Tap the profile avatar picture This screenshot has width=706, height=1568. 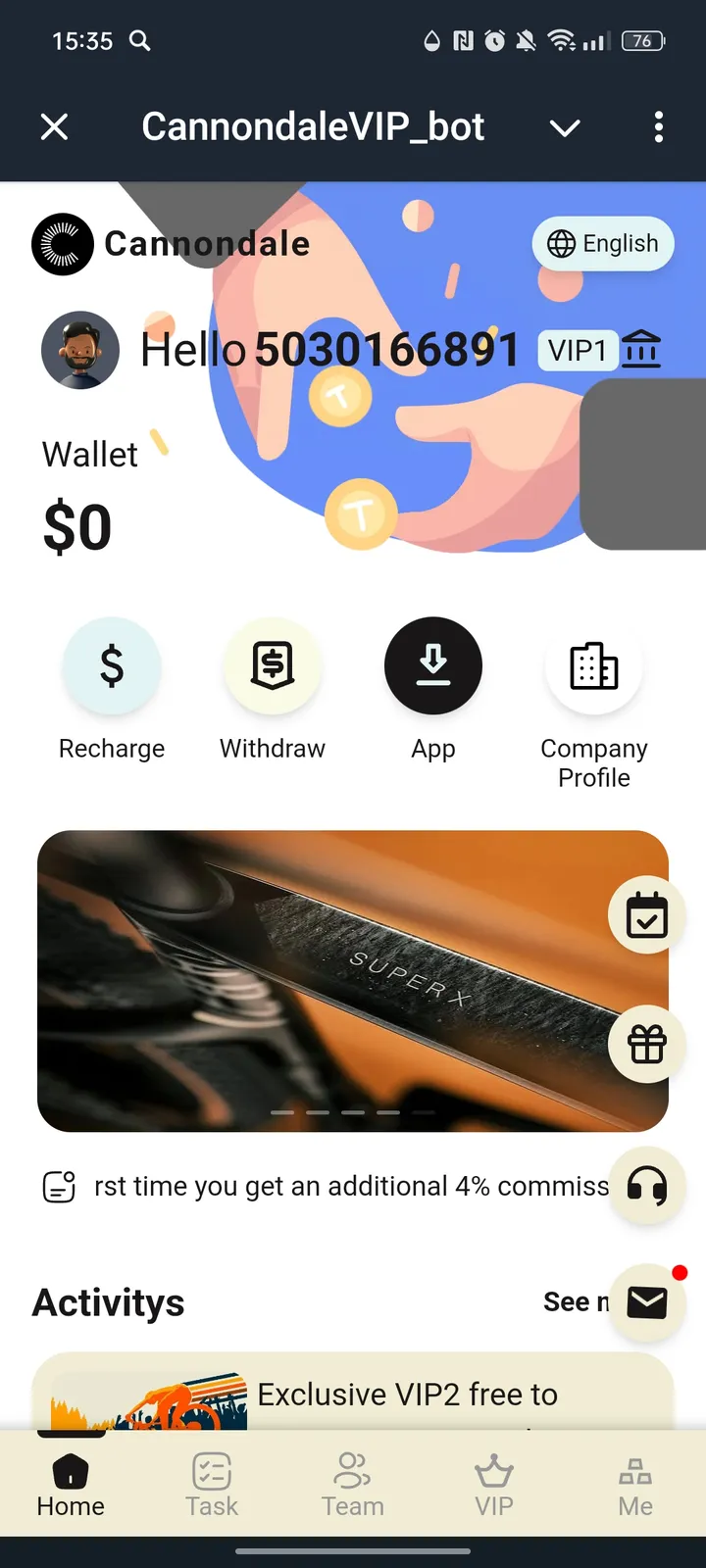(x=80, y=350)
